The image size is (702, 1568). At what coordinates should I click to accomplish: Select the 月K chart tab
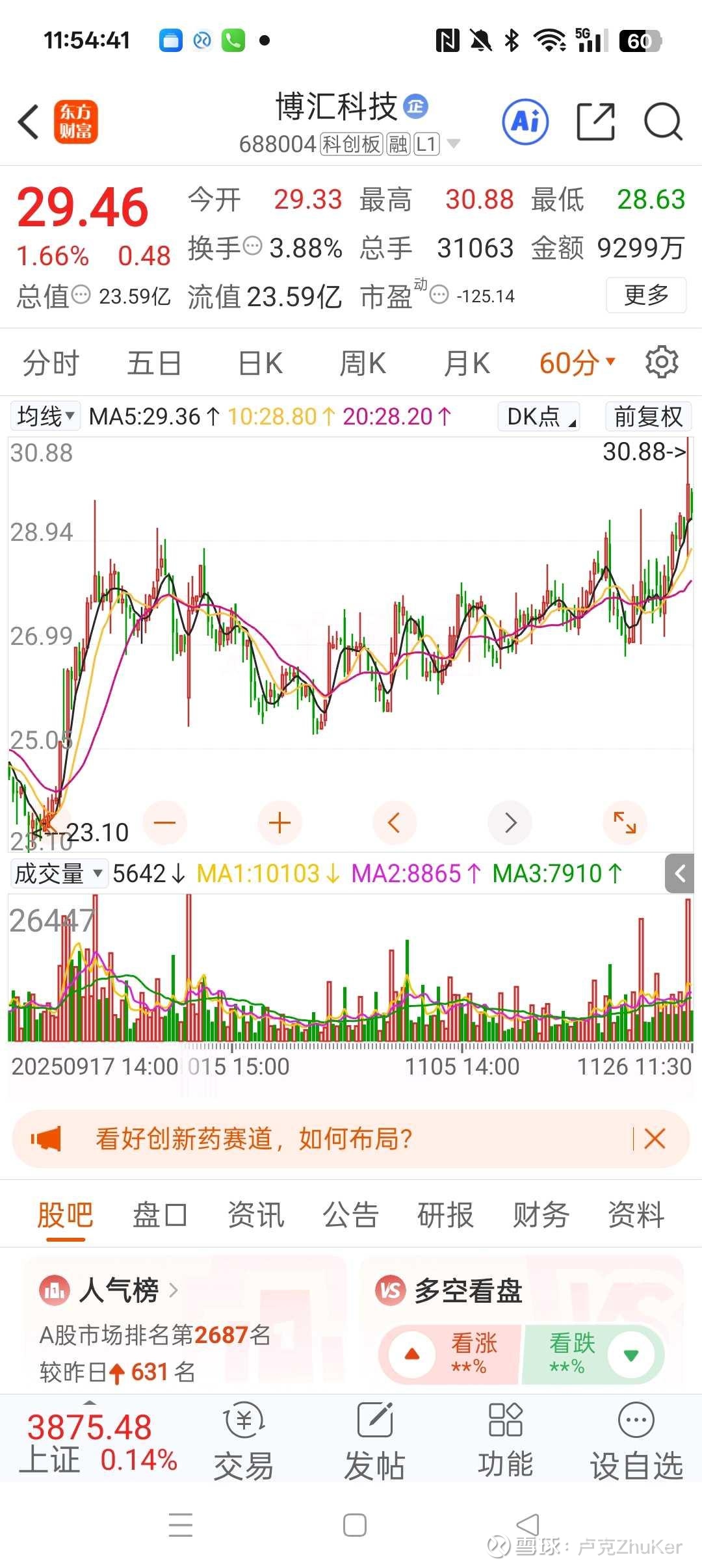[x=466, y=363]
